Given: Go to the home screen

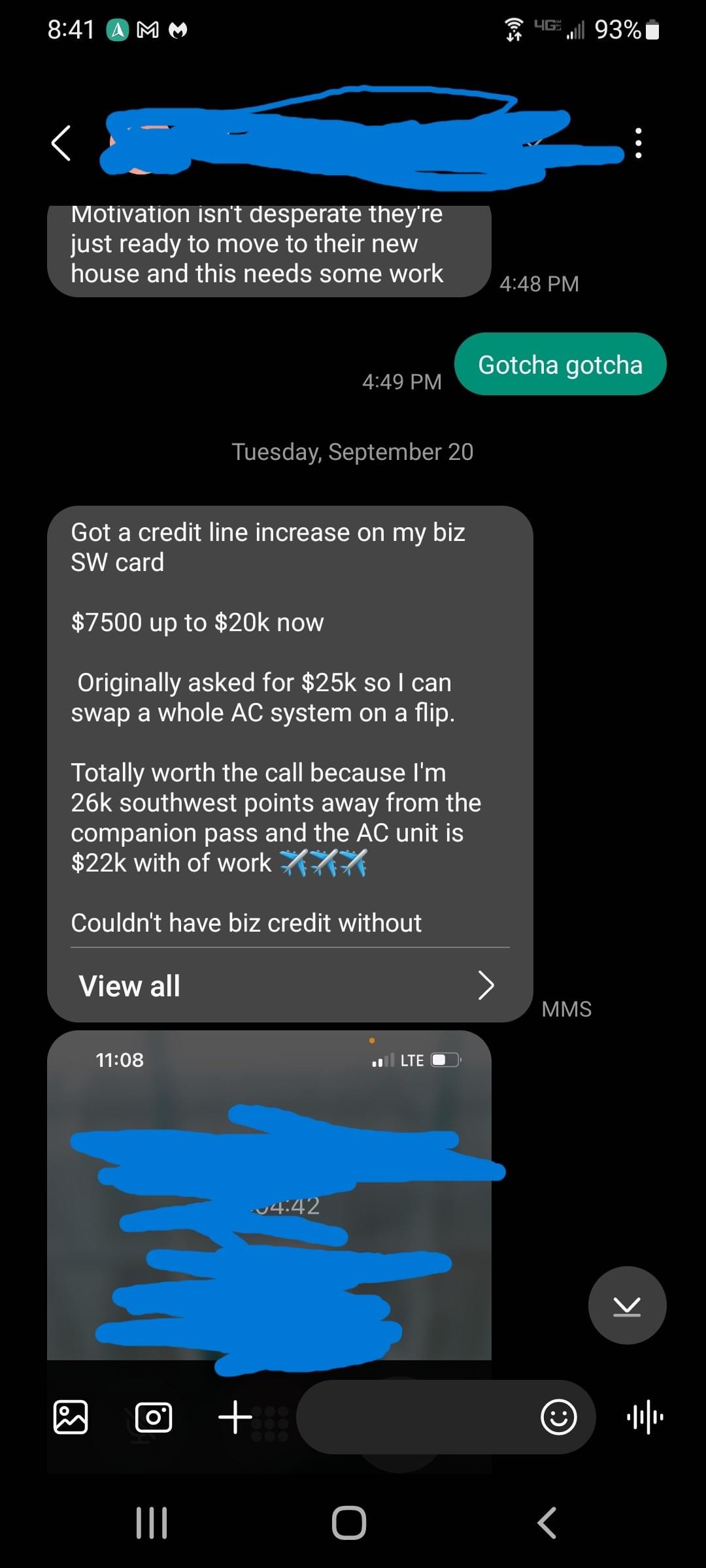Looking at the screenshot, I should (x=349, y=1523).
